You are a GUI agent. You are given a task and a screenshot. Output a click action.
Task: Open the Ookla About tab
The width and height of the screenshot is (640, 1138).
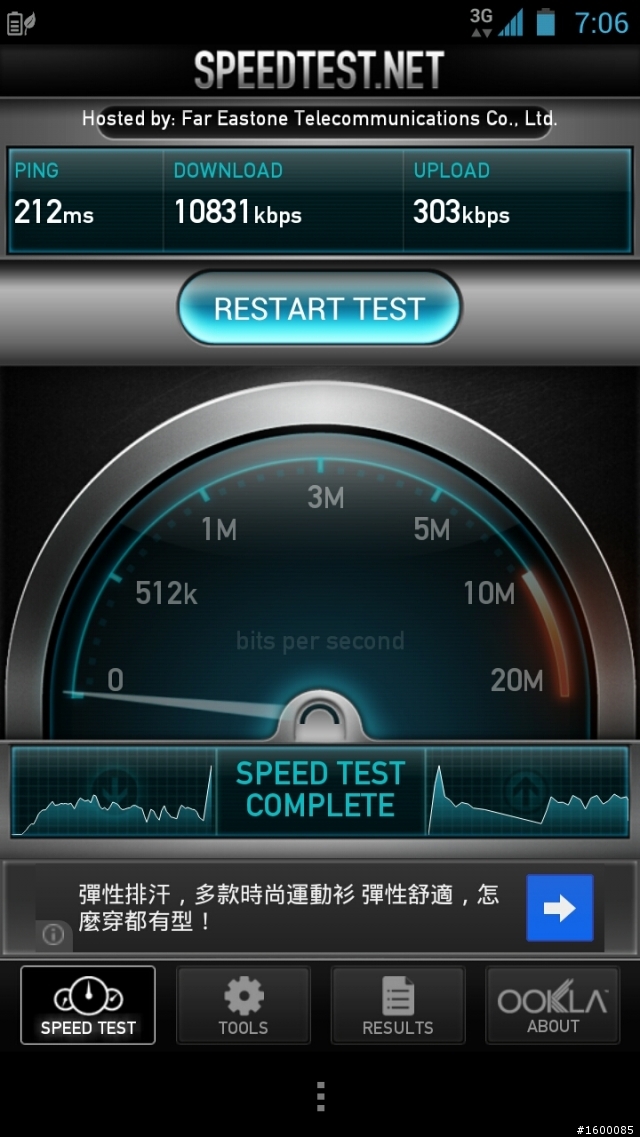coord(552,1005)
